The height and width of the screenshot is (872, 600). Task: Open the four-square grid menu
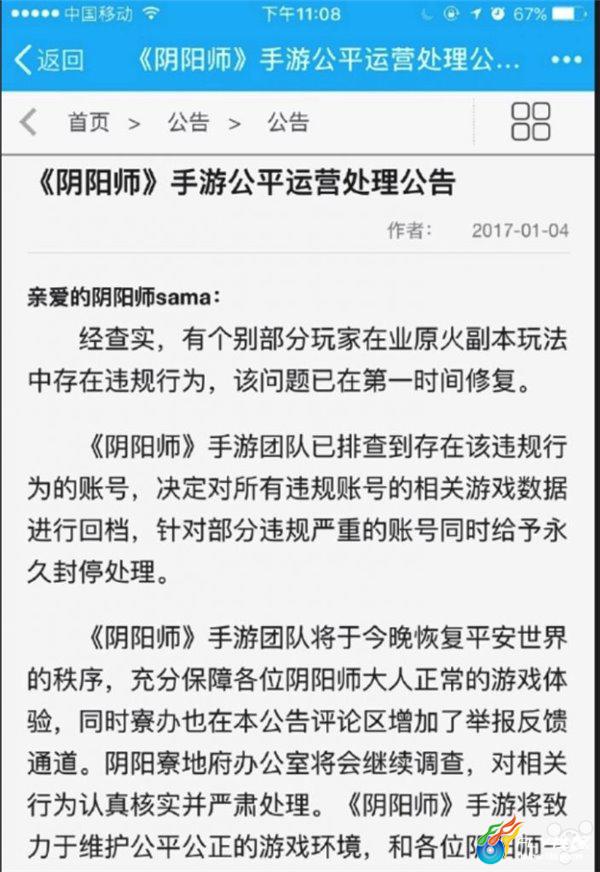pos(531,122)
